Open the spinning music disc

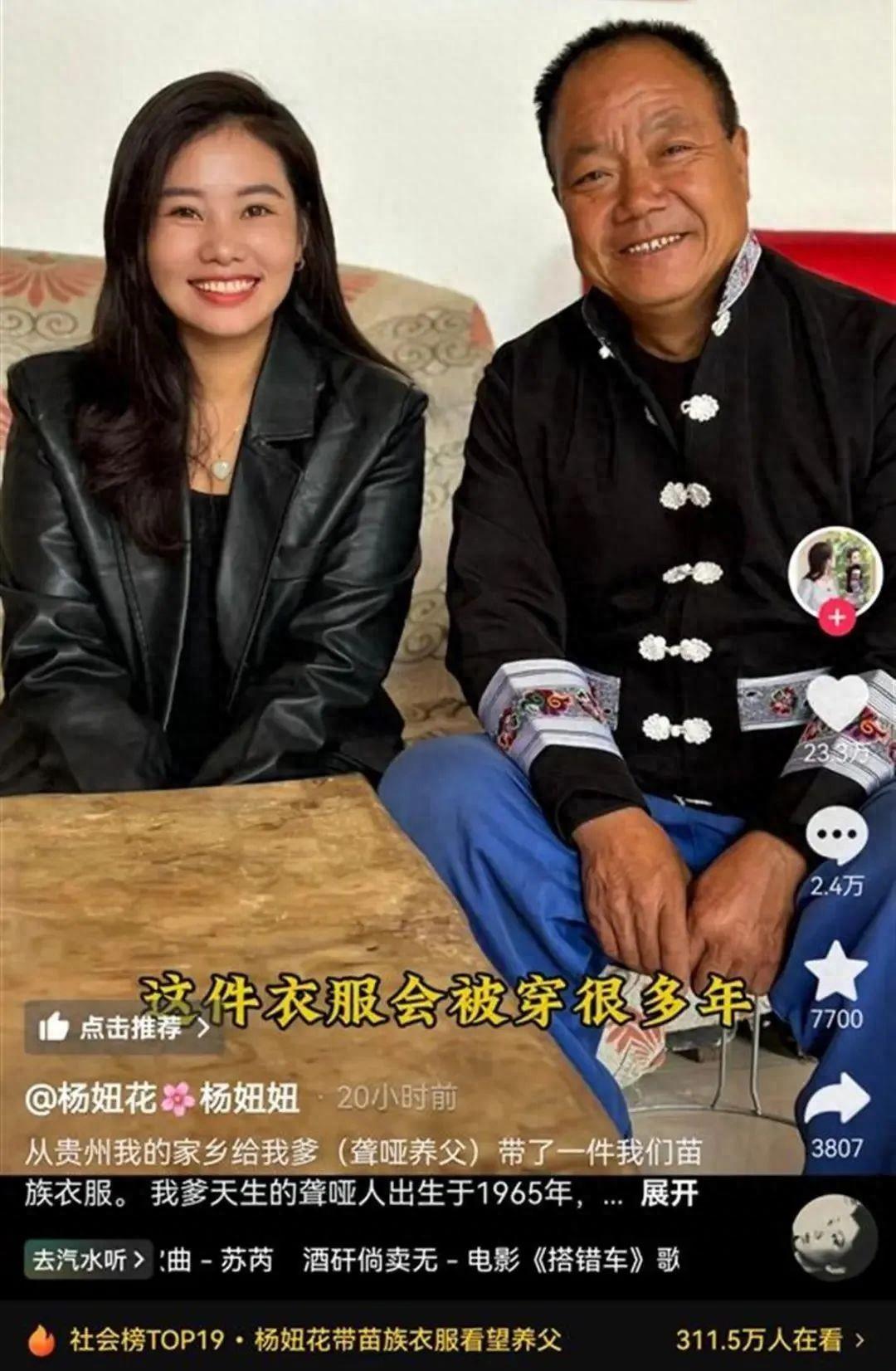tap(833, 1238)
